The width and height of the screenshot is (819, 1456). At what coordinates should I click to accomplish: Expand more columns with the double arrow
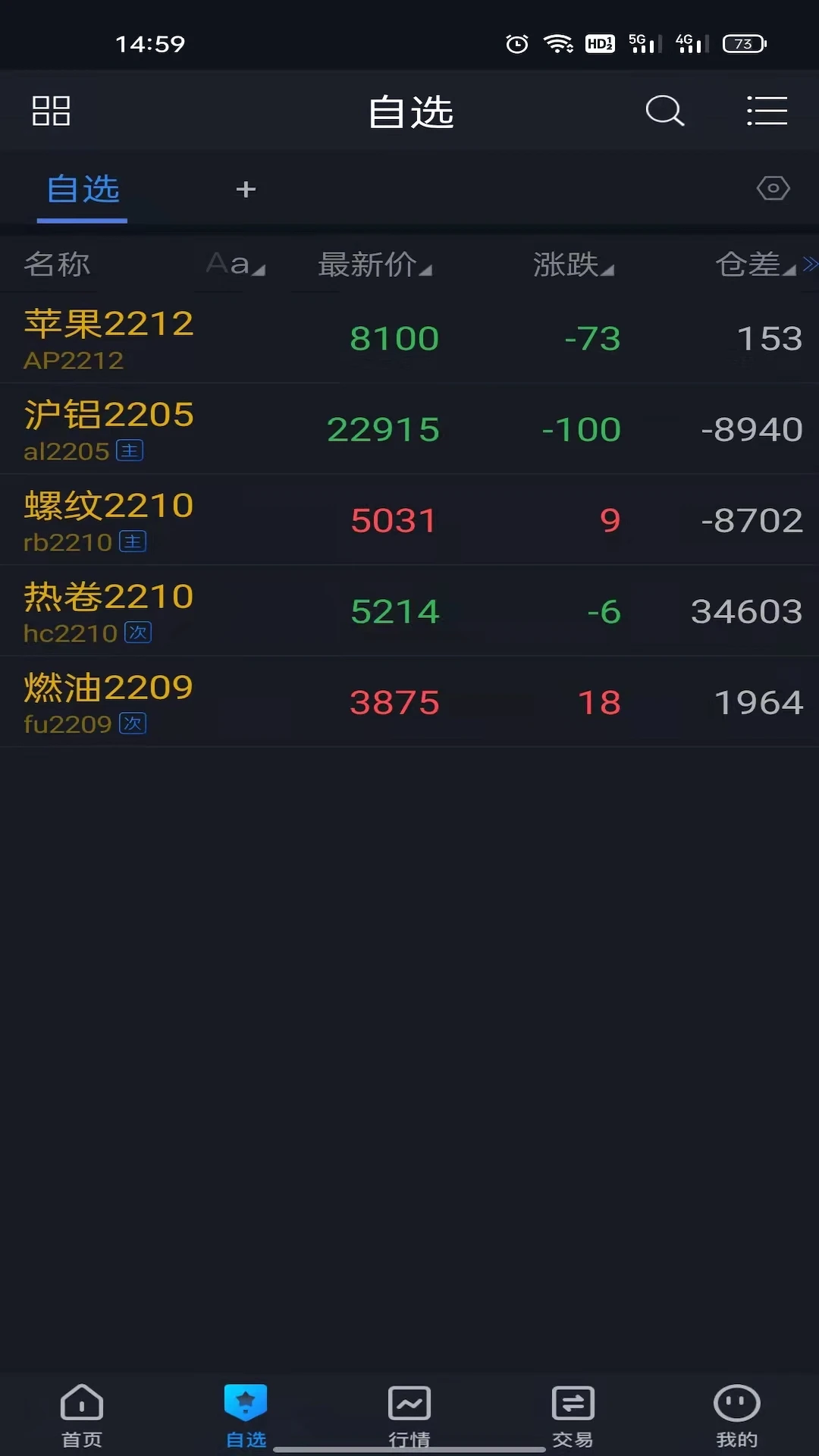click(x=810, y=264)
